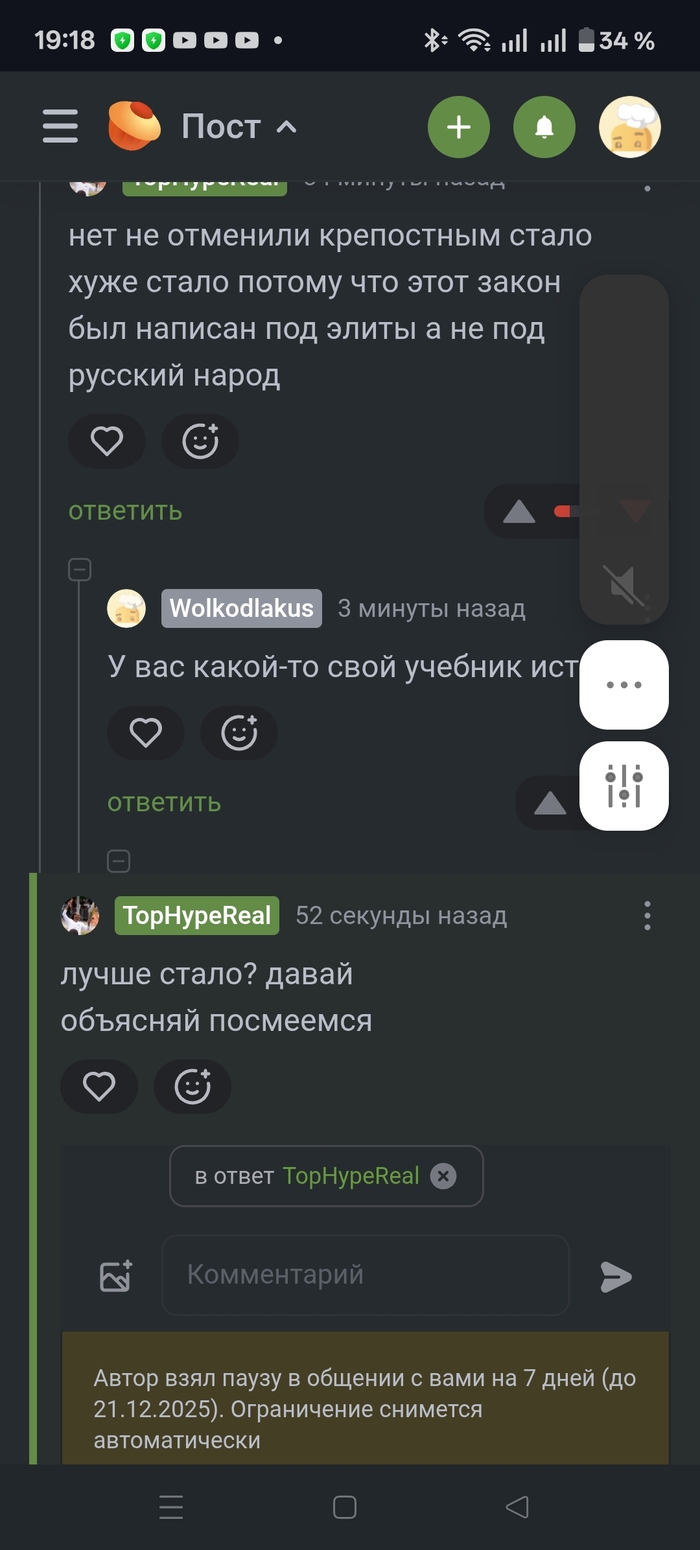Tap ответить under Wolkodlakus's comment

pos(164,802)
